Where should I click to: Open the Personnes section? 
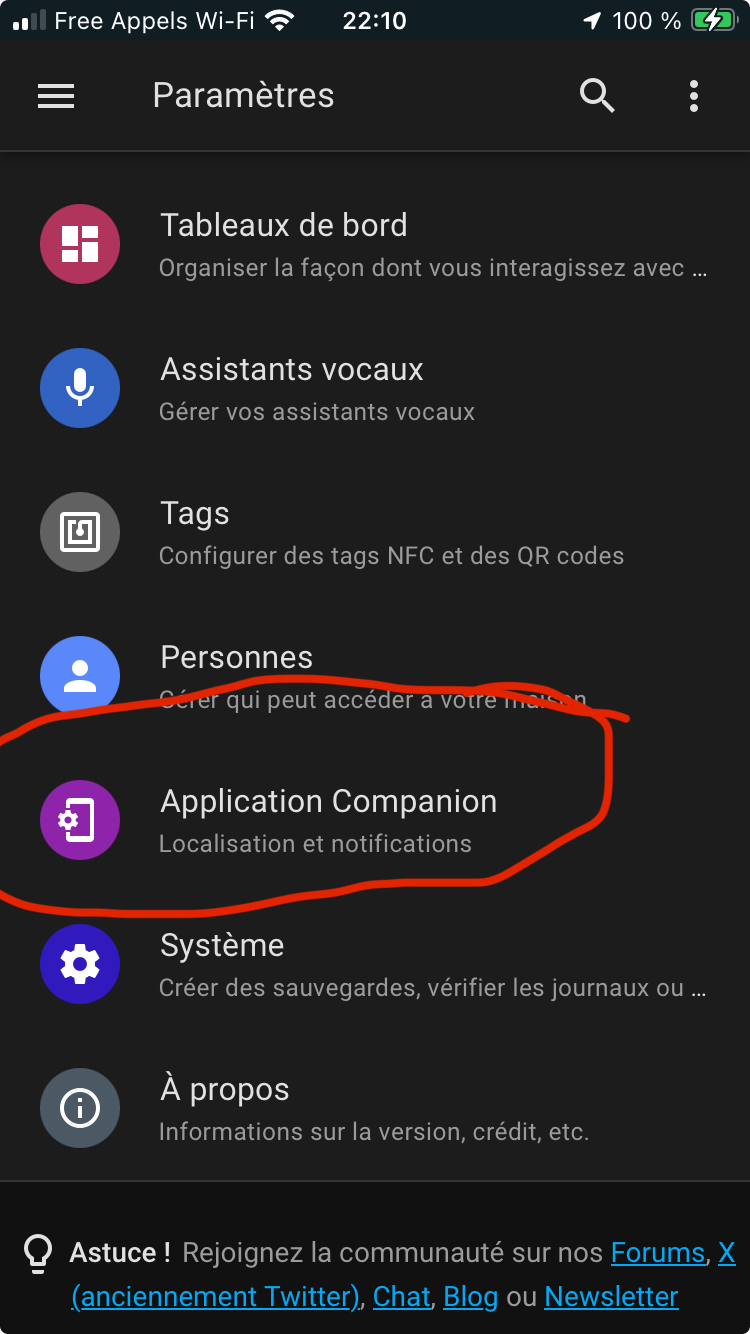pos(375,675)
